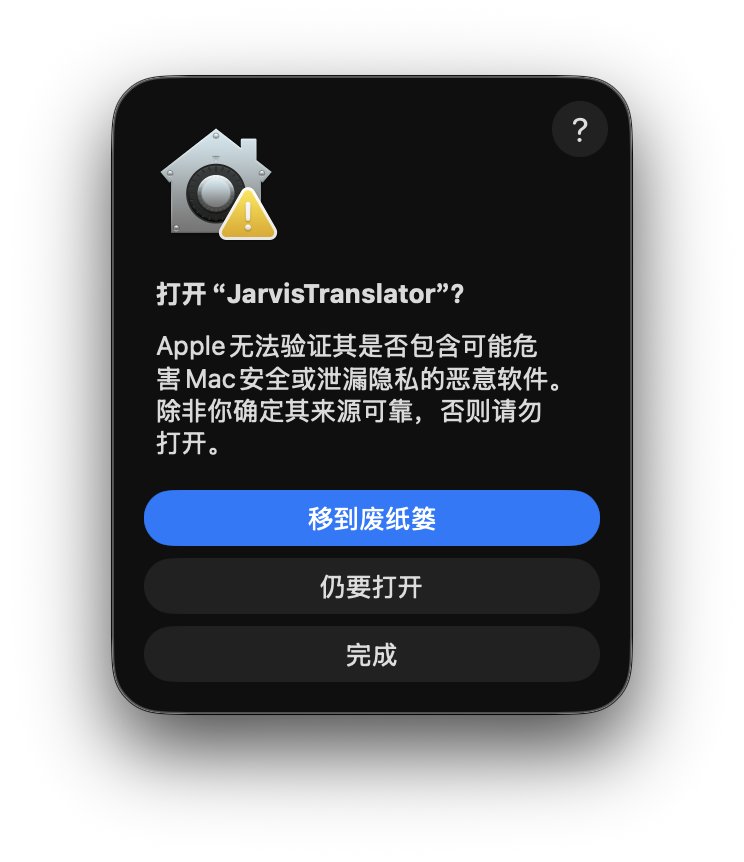Viewport: 744px width, 862px height.
Task: Open the help question mark button
Action: pos(579,130)
